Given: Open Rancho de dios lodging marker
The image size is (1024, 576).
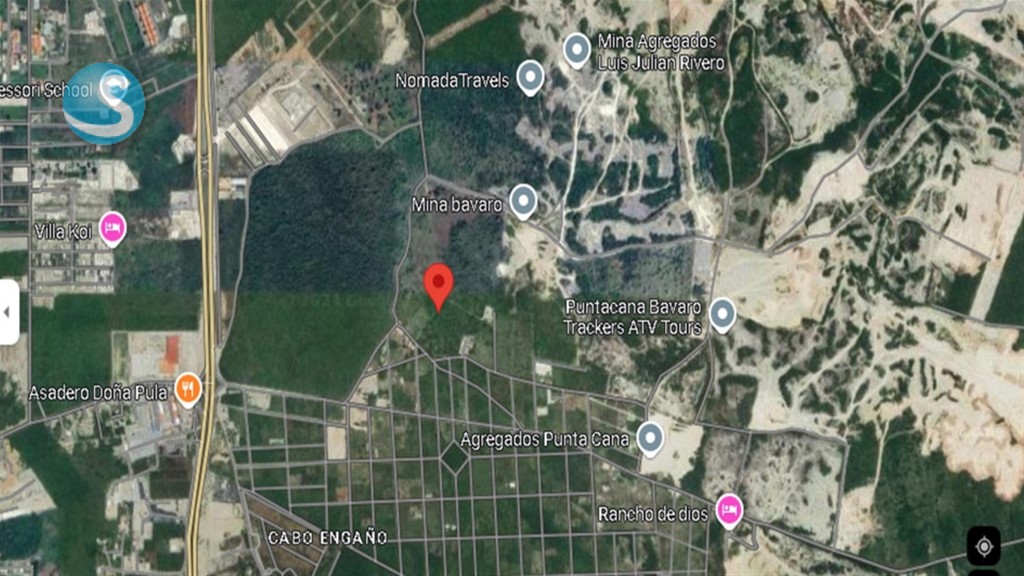Looking at the screenshot, I should [730, 511].
